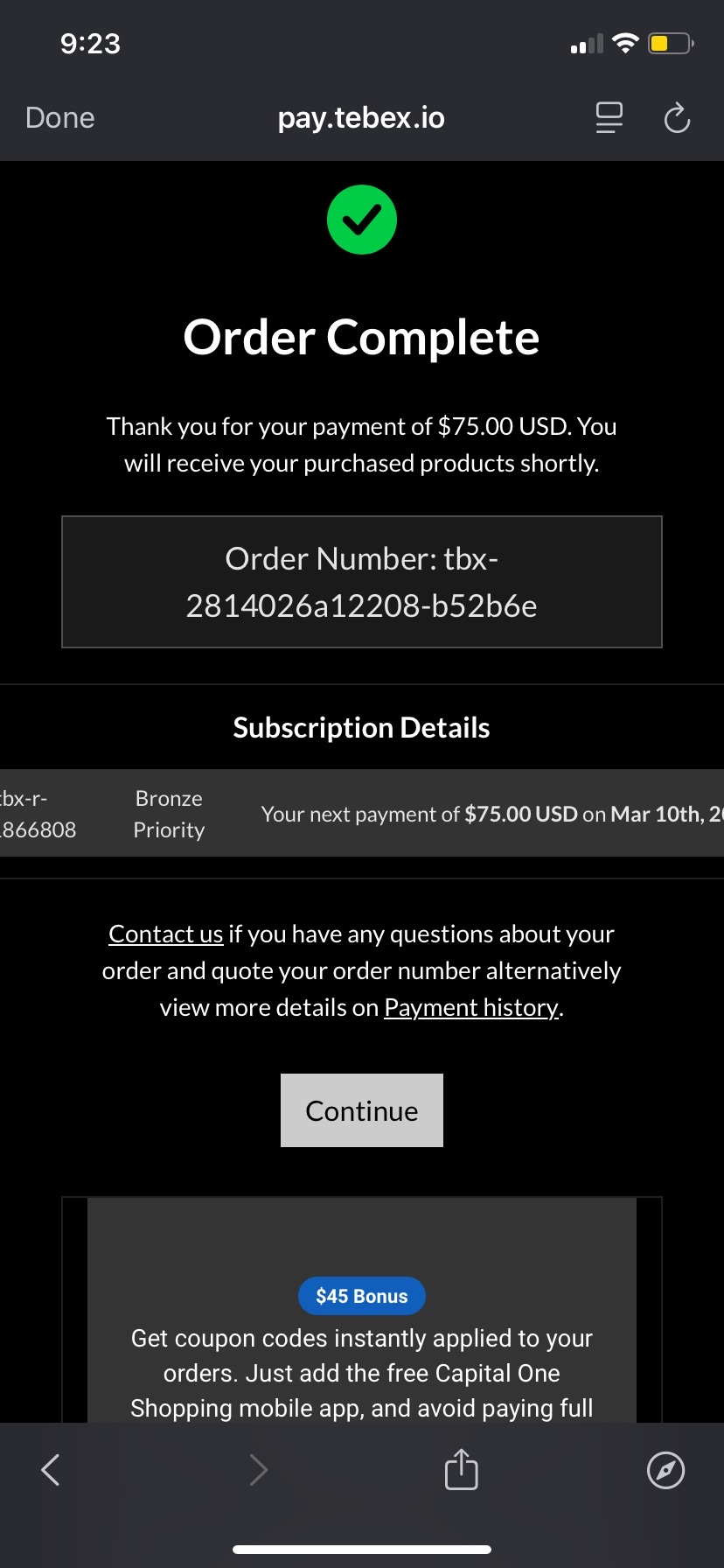724x1568 pixels.
Task: Open the share sheet
Action: [x=461, y=1469]
